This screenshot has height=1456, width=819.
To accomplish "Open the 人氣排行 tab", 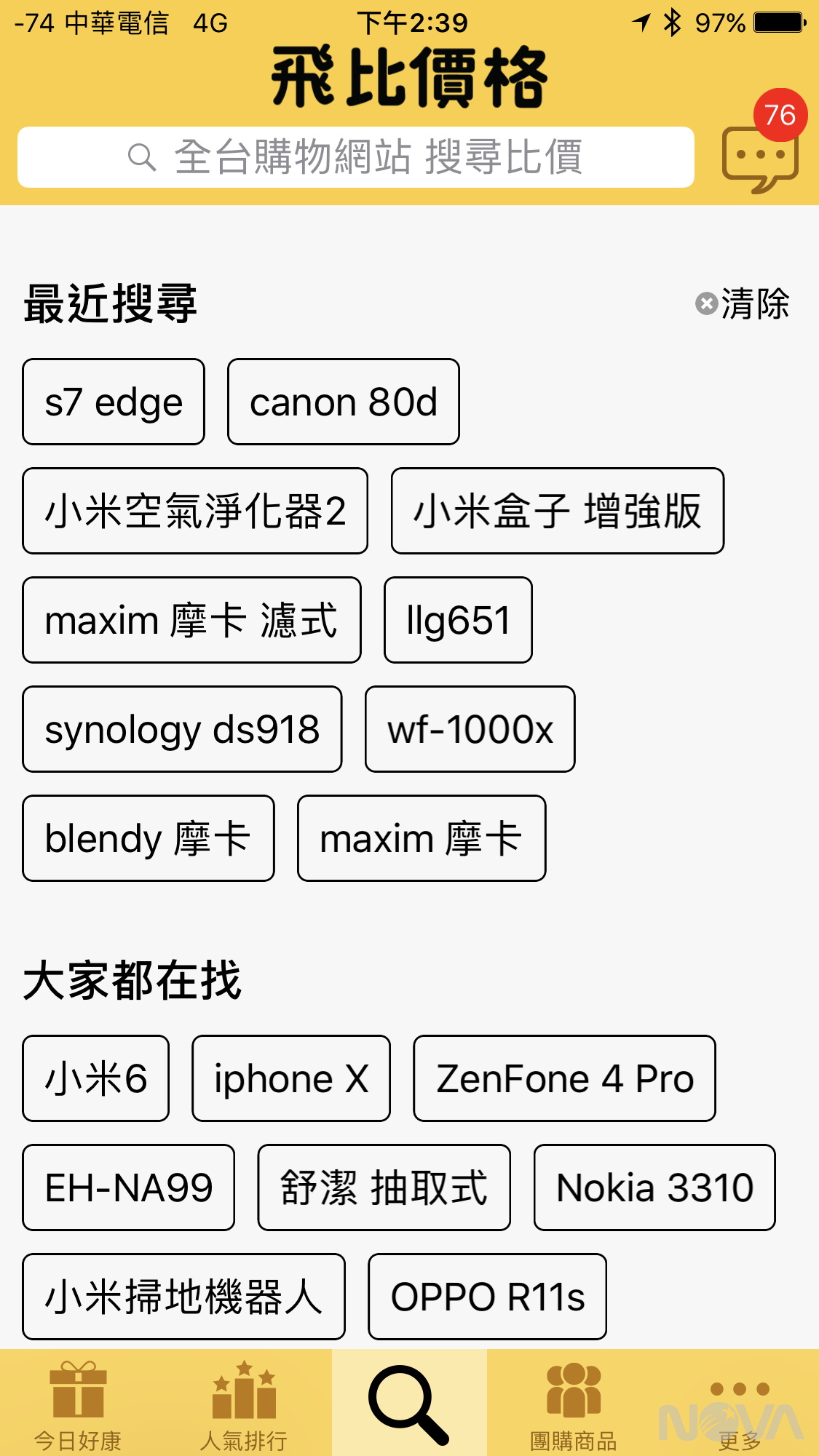I will 244,1404.
